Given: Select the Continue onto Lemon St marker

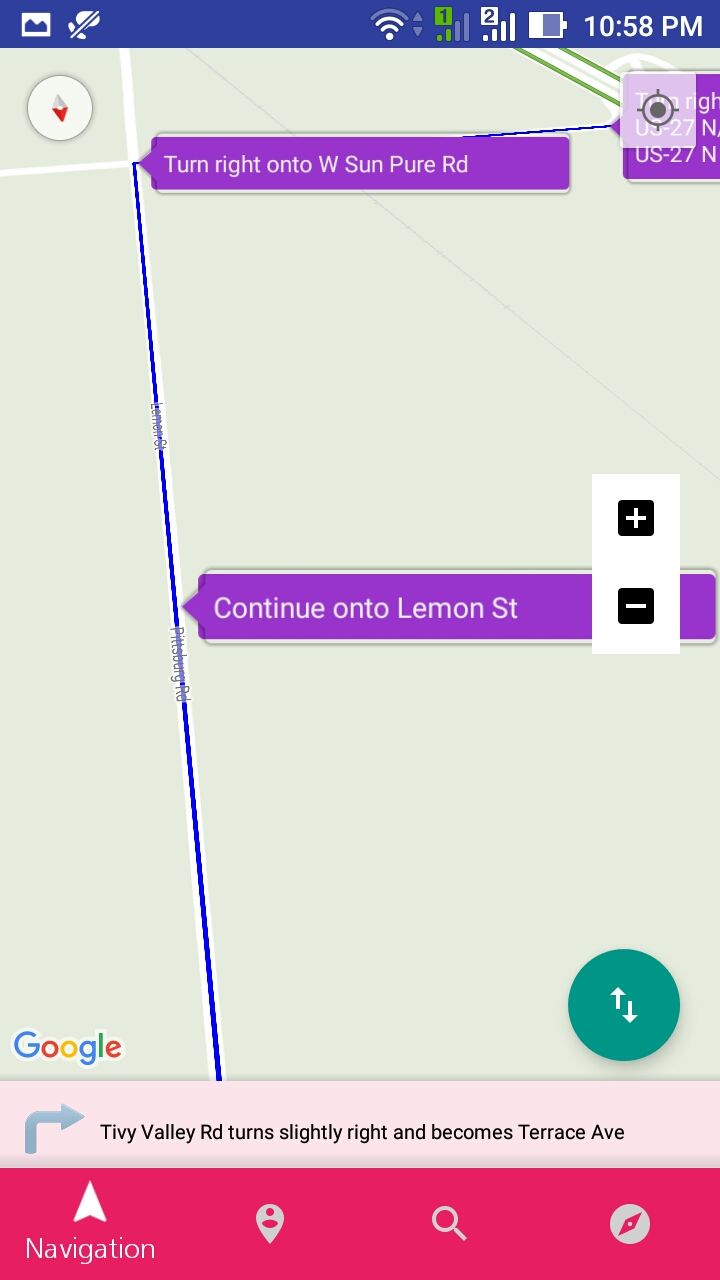Looking at the screenshot, I should 450,607.
